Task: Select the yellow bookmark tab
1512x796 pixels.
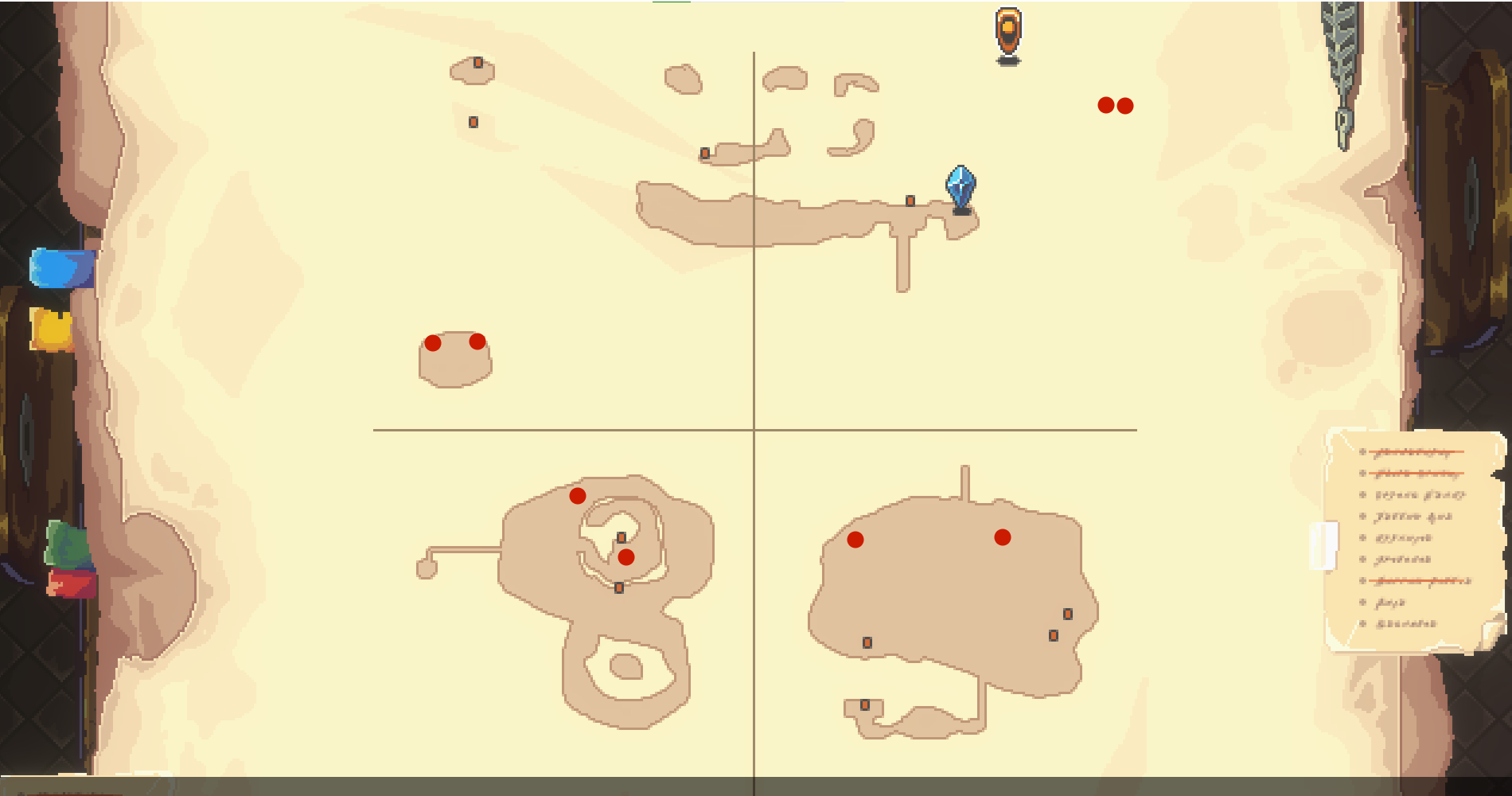Action: [52, 330]
